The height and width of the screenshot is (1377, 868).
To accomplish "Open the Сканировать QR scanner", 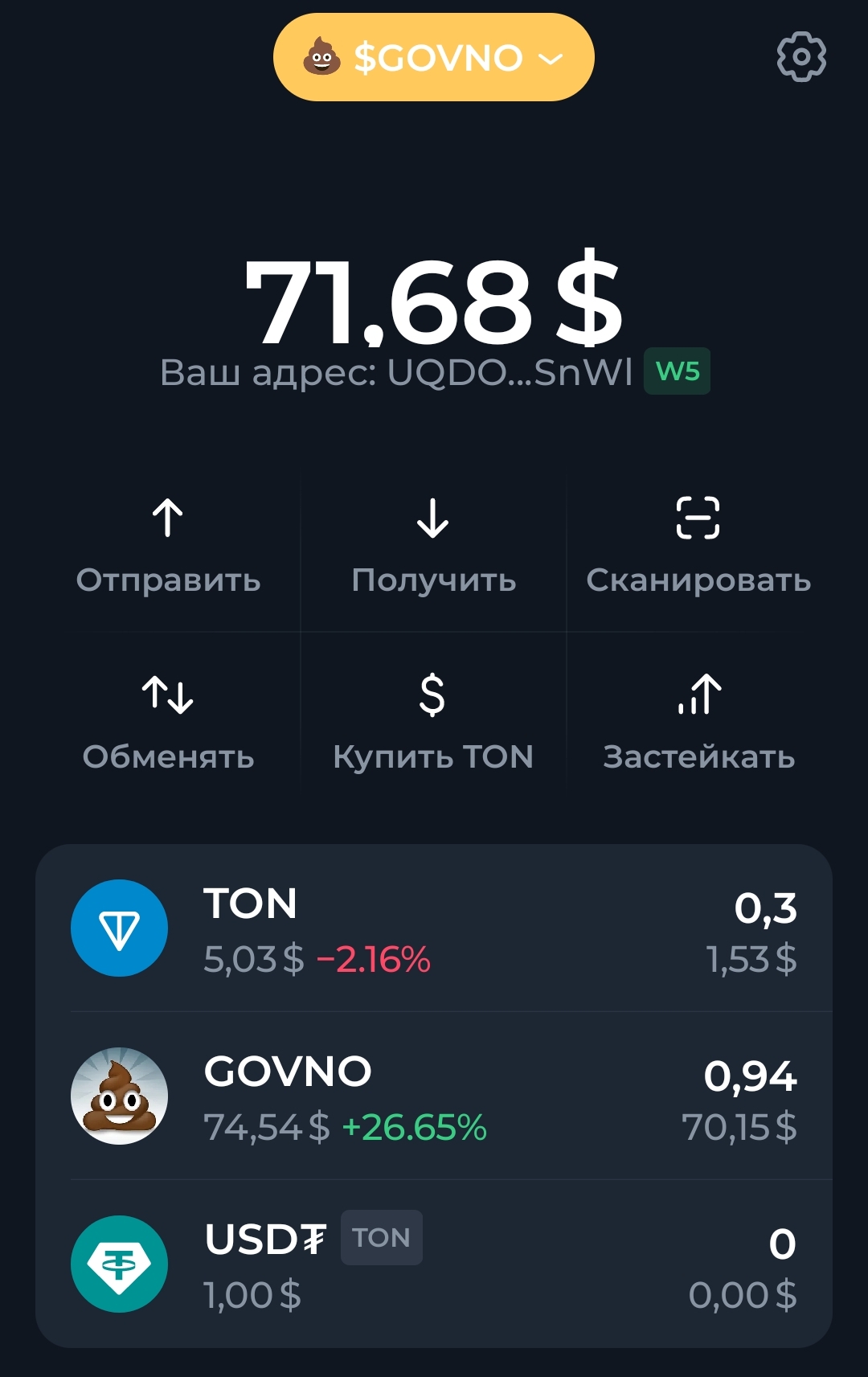I will tap(698, 547).
